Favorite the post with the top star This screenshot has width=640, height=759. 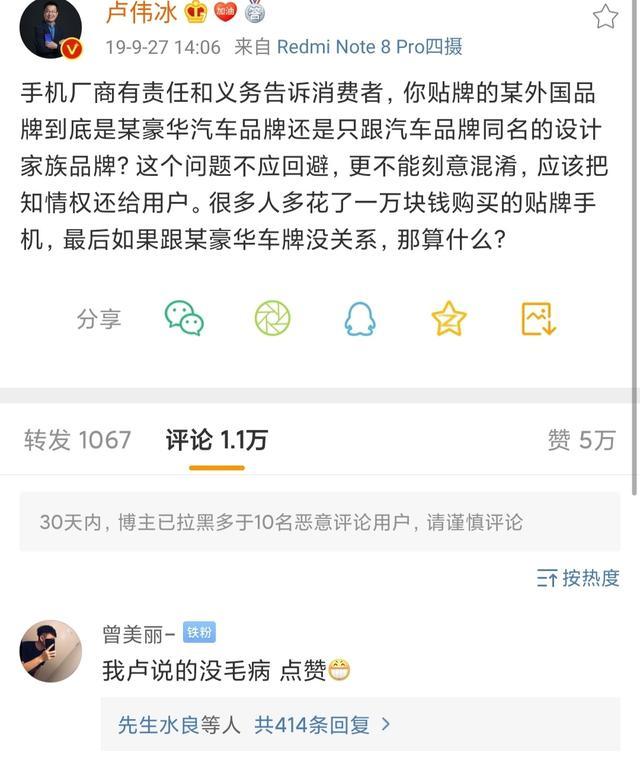[x=604, y=16]
